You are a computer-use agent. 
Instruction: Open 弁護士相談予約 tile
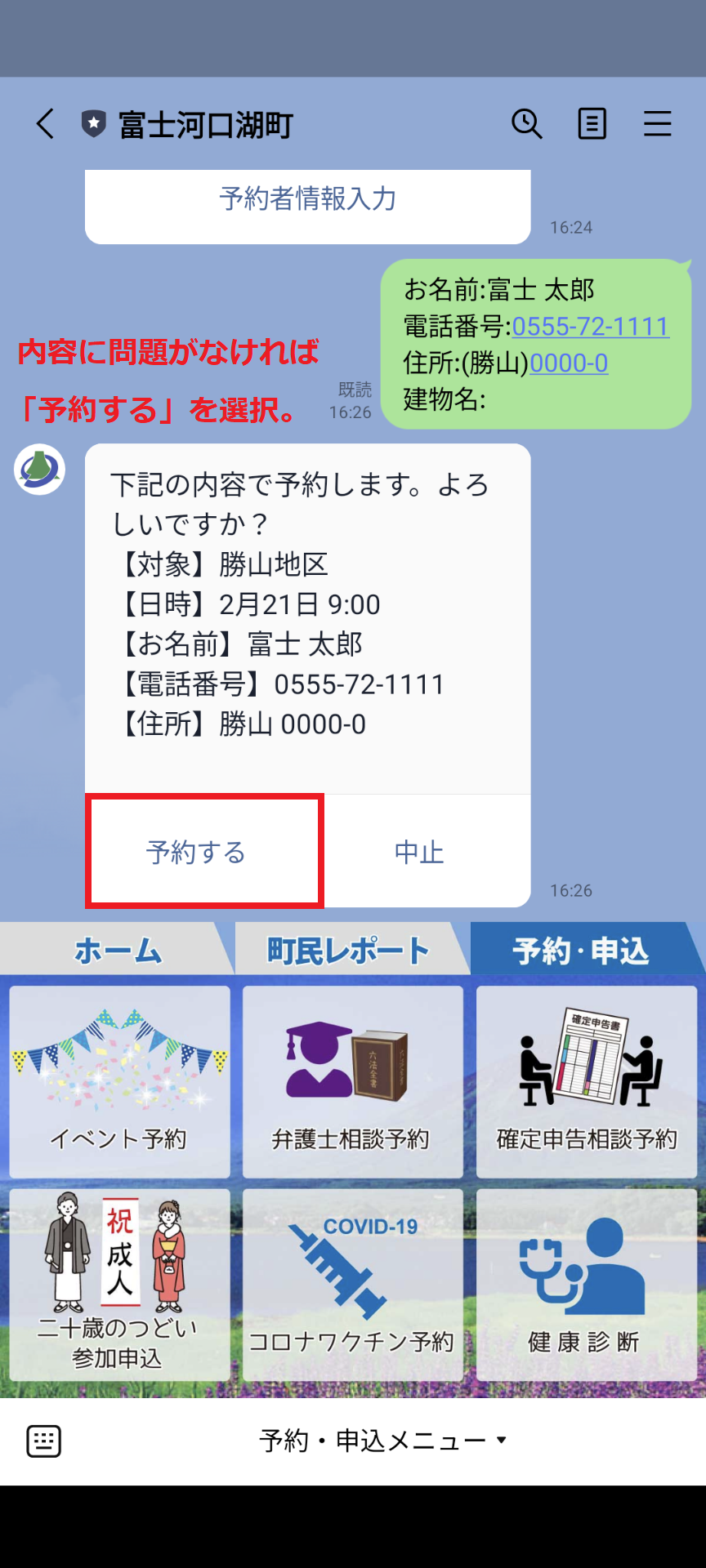[x=352, y=1081]
